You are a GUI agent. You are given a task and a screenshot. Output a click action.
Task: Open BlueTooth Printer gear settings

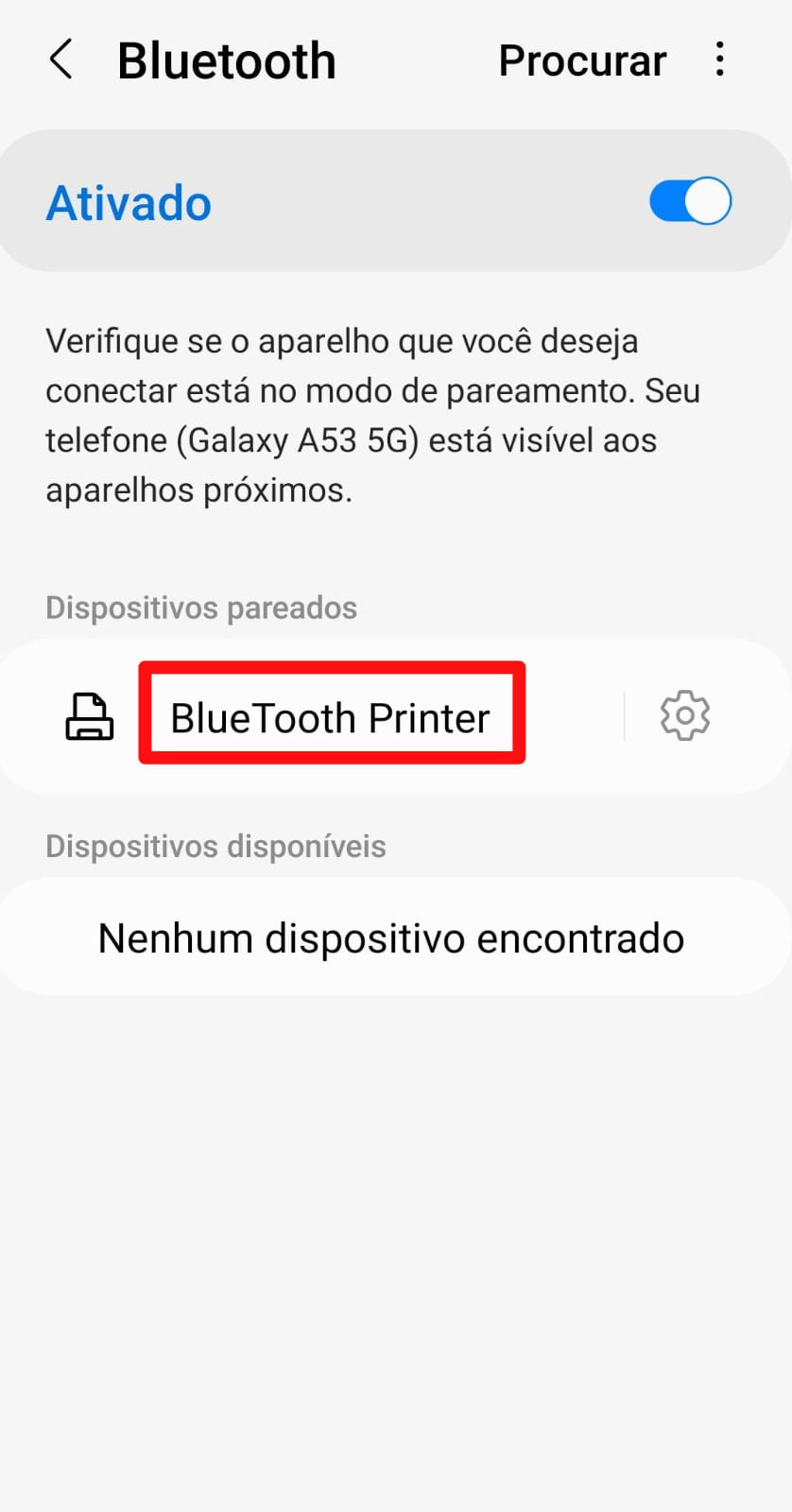[685, 716]
